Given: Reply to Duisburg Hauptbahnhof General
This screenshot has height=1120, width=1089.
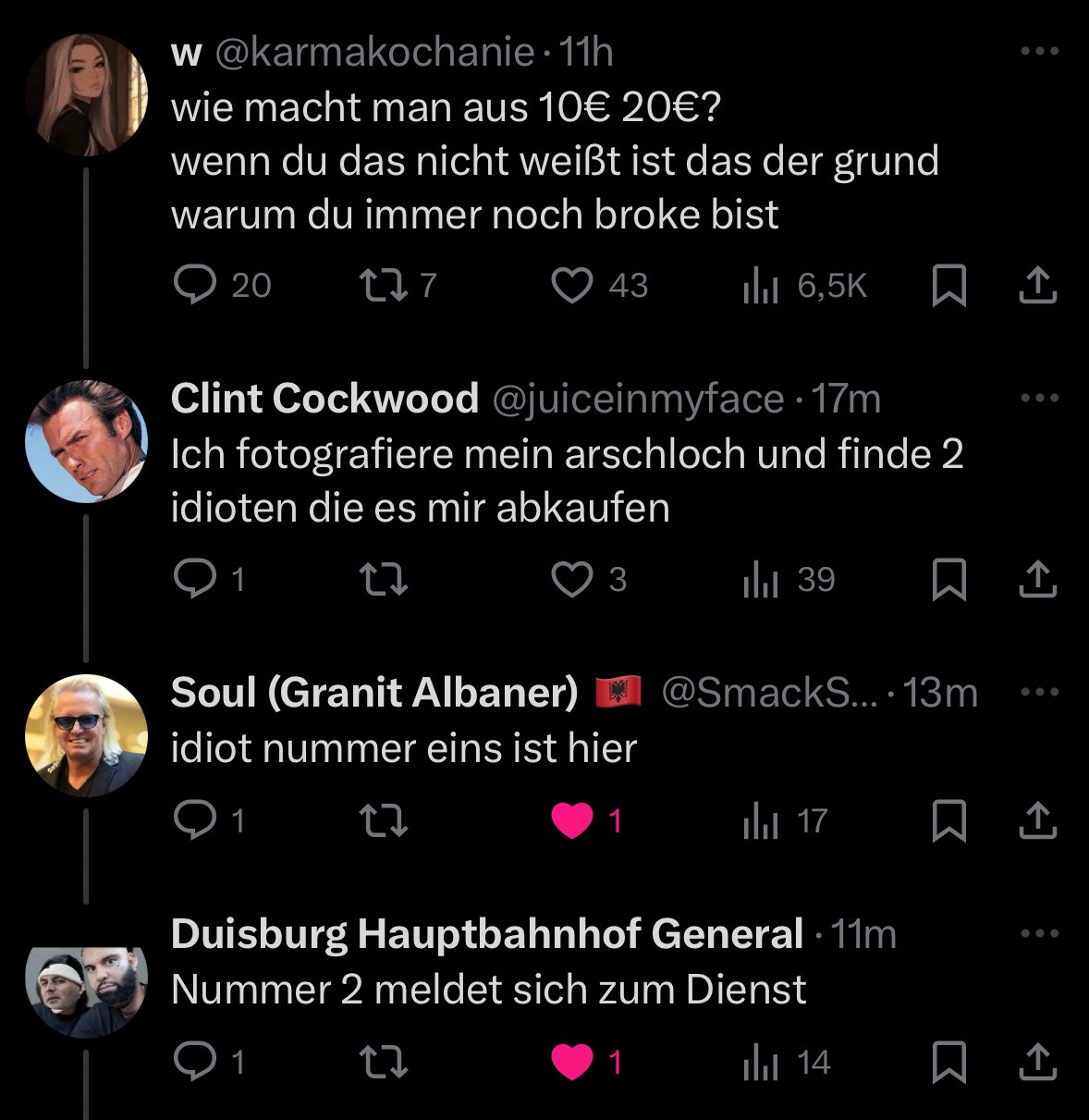Looking at the screenshot, I should [x=194, y=1063].
